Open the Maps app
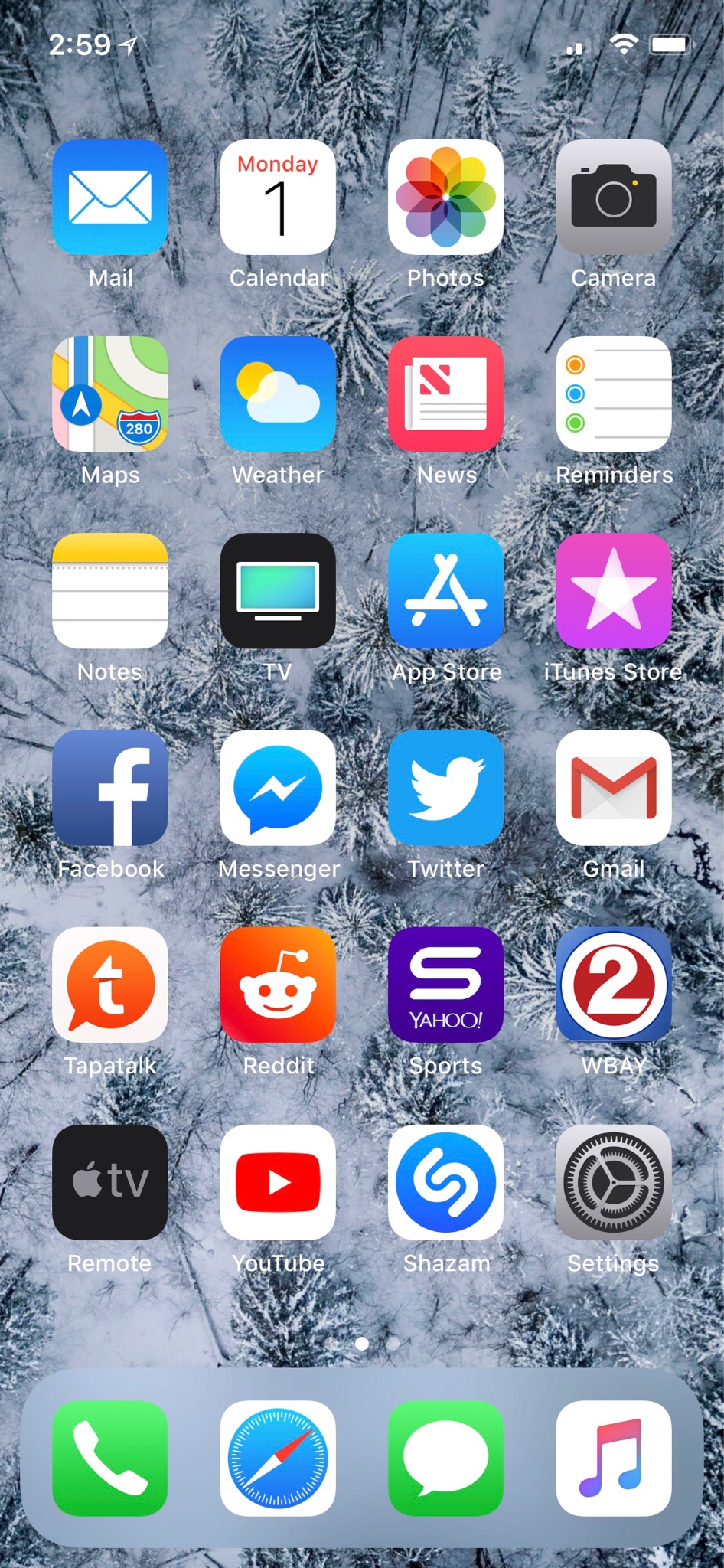 (110, 394)
